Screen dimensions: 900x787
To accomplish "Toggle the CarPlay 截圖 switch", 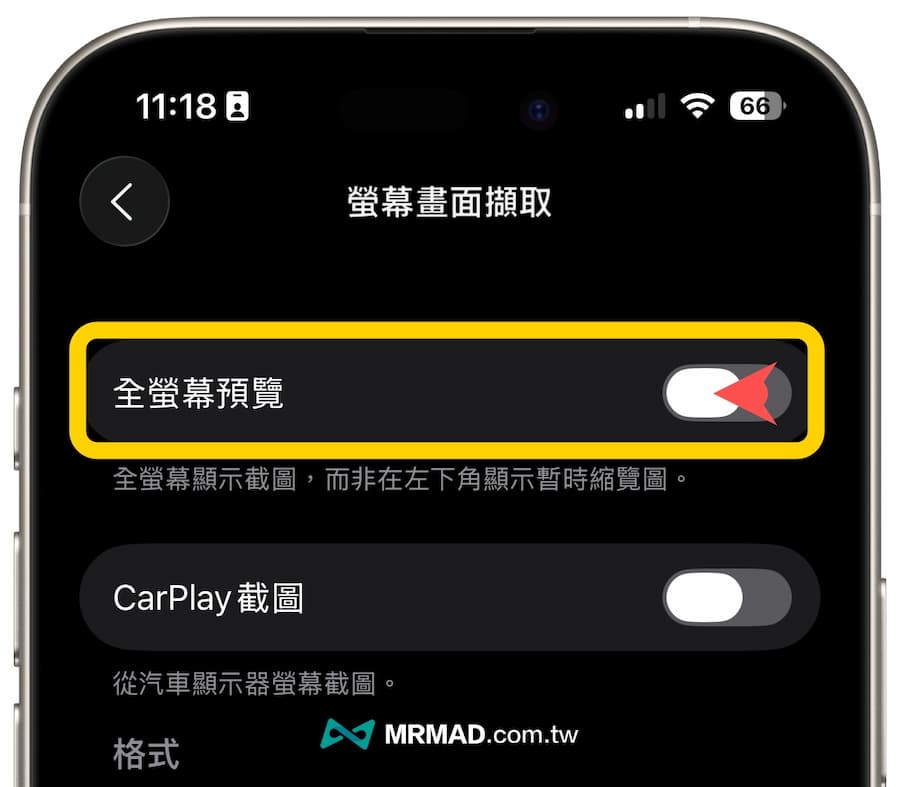I will [726, 599].
